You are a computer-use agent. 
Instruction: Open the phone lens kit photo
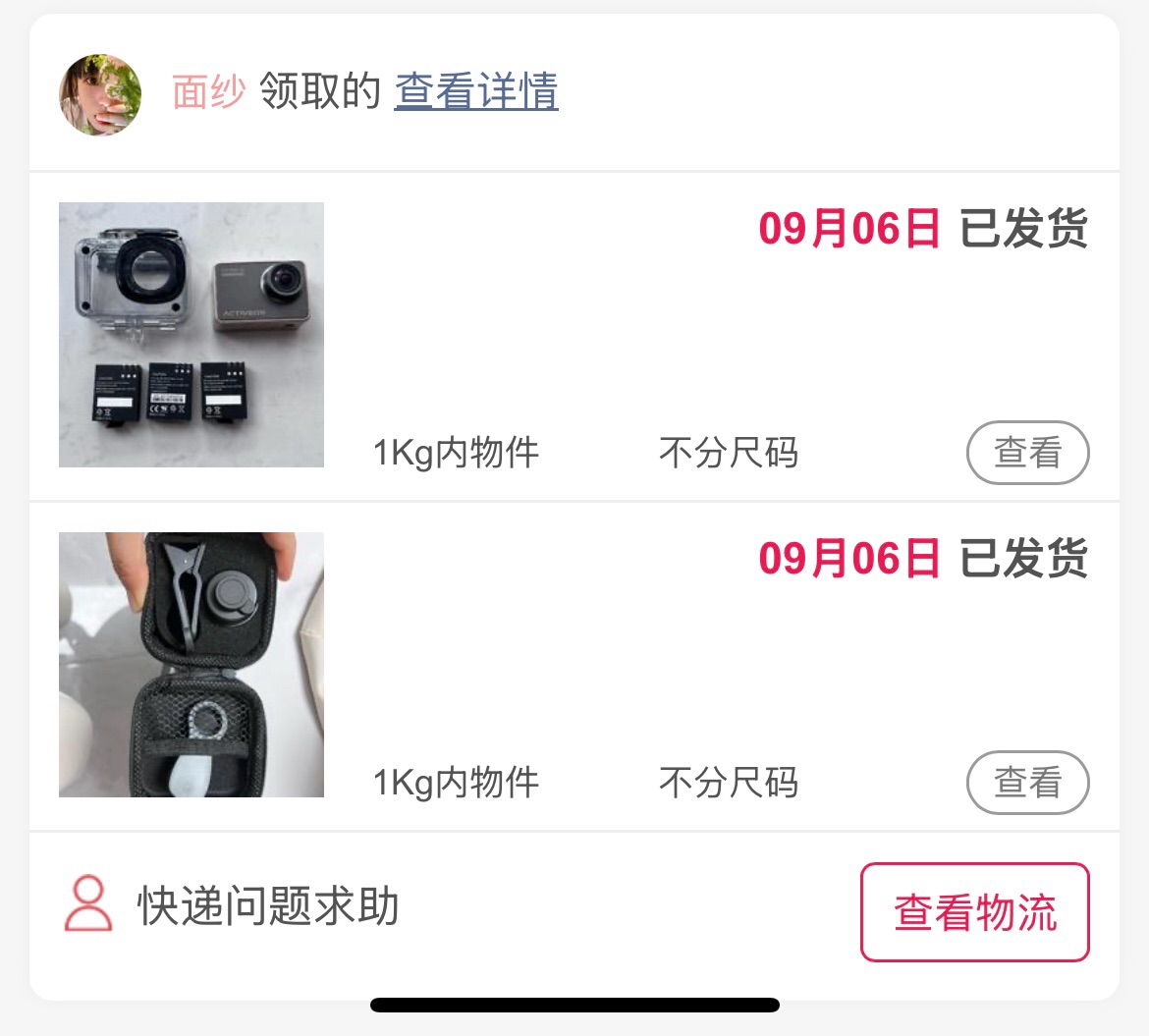[191, 665]
